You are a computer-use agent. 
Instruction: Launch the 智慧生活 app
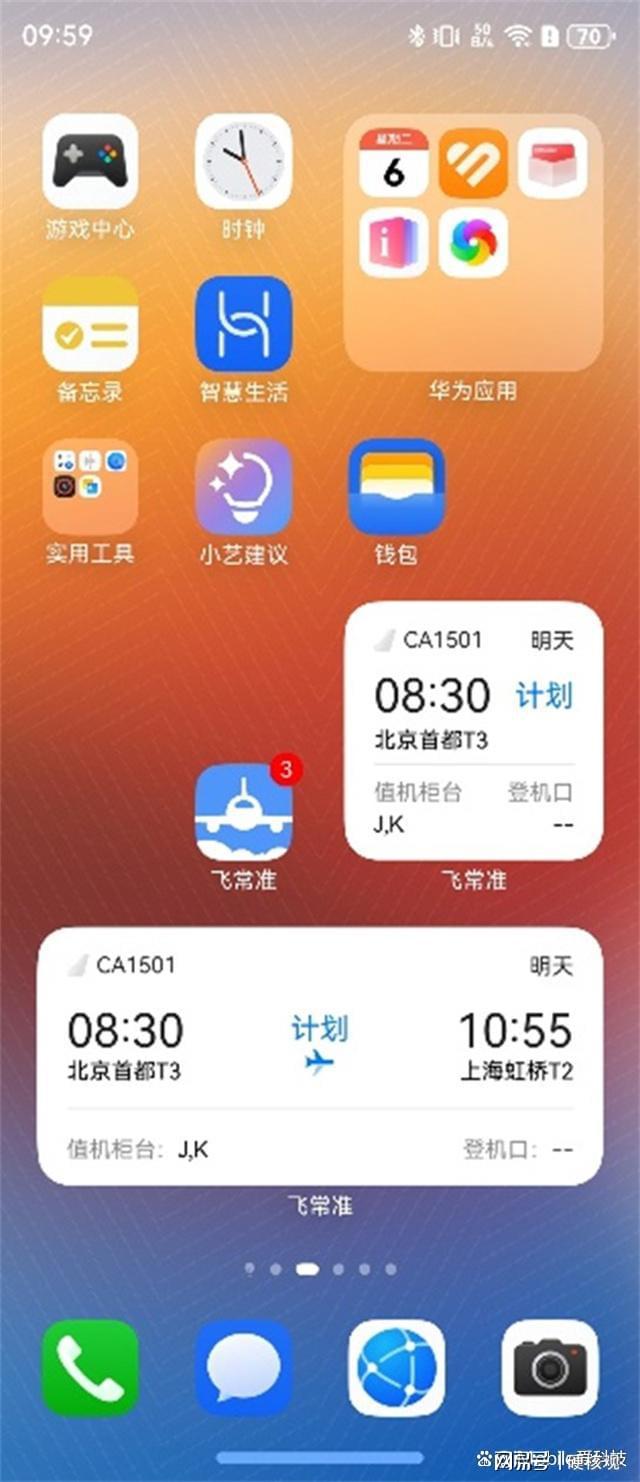pos(243,324)
